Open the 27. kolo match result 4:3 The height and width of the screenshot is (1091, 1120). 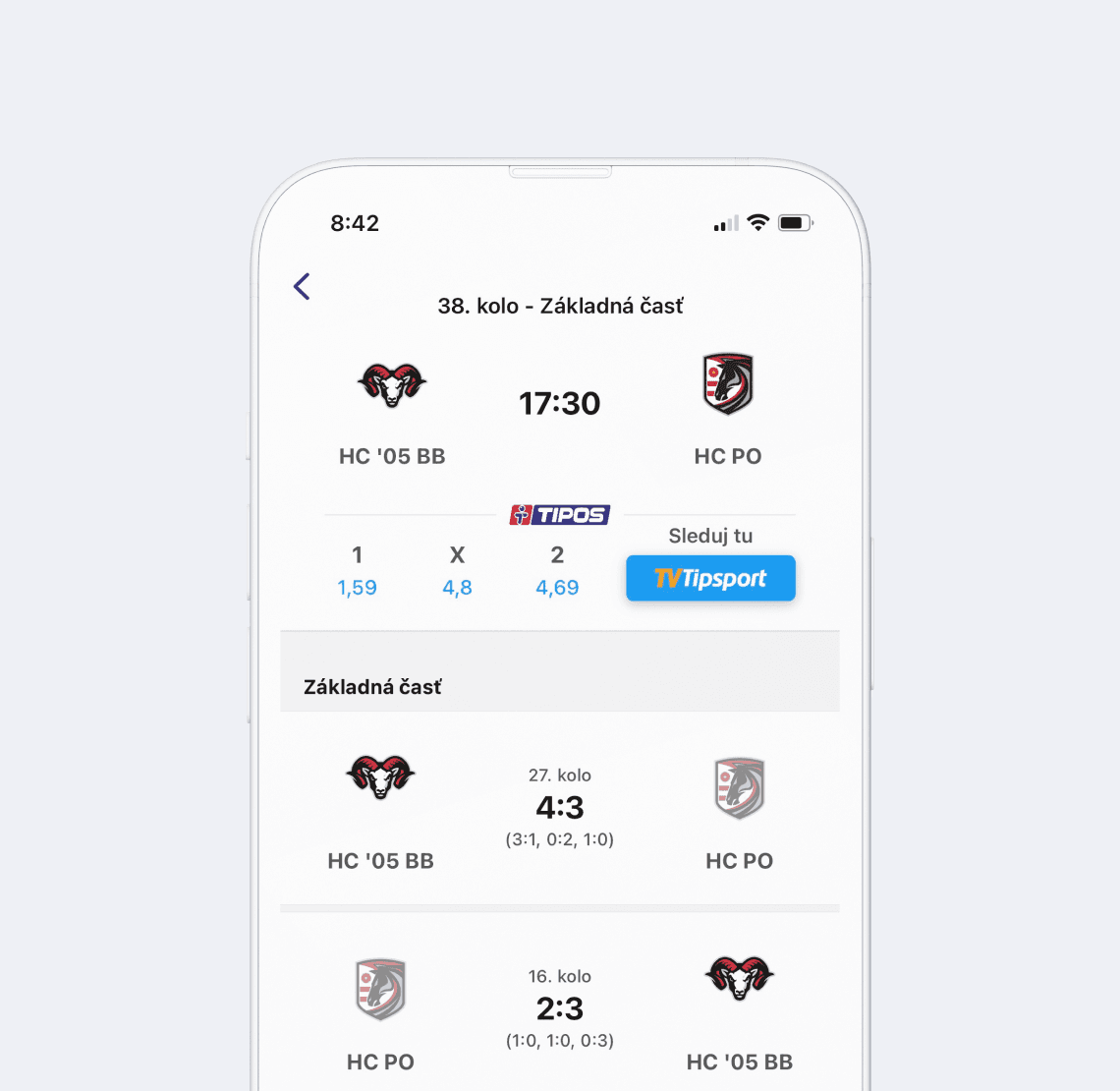click(560, 808)
